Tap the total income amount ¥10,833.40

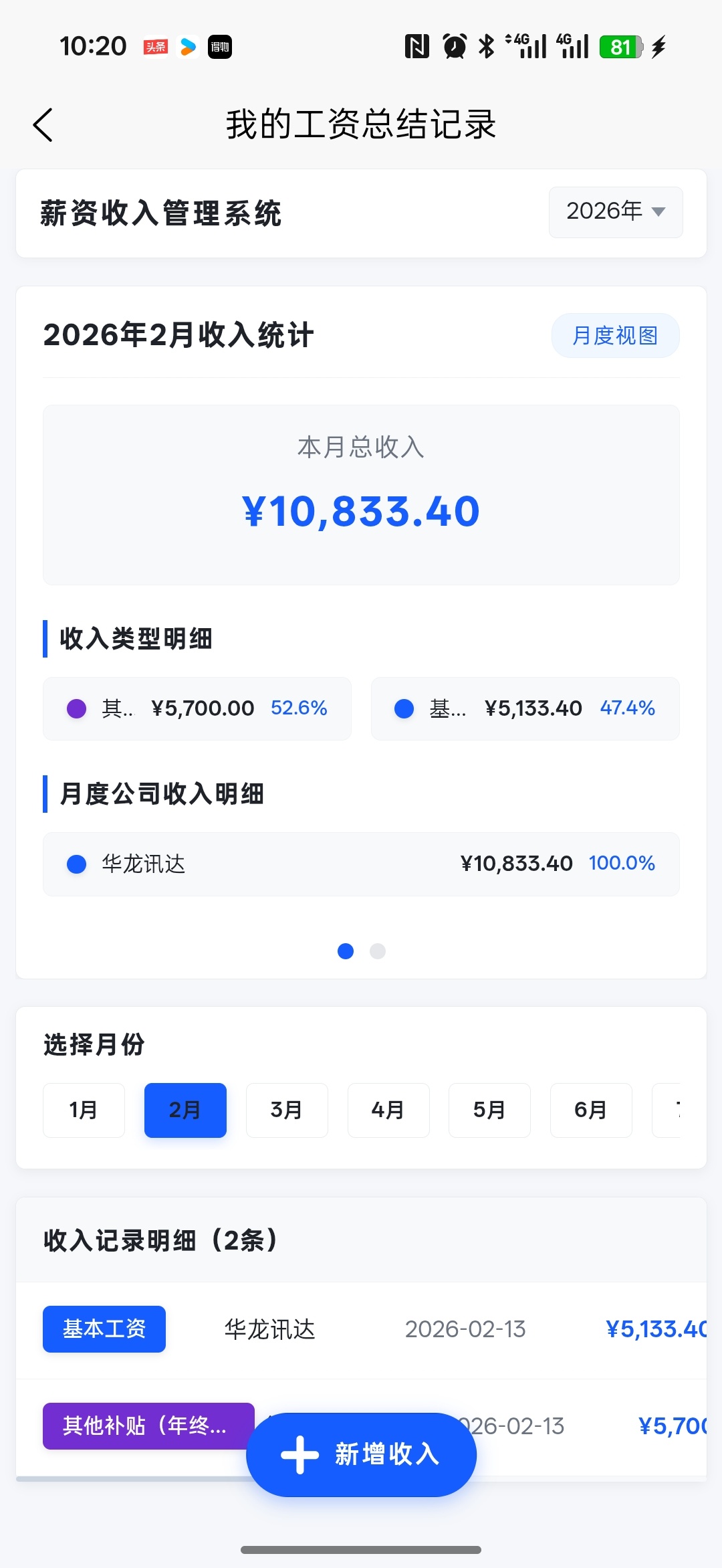click(x=360, y=510)
